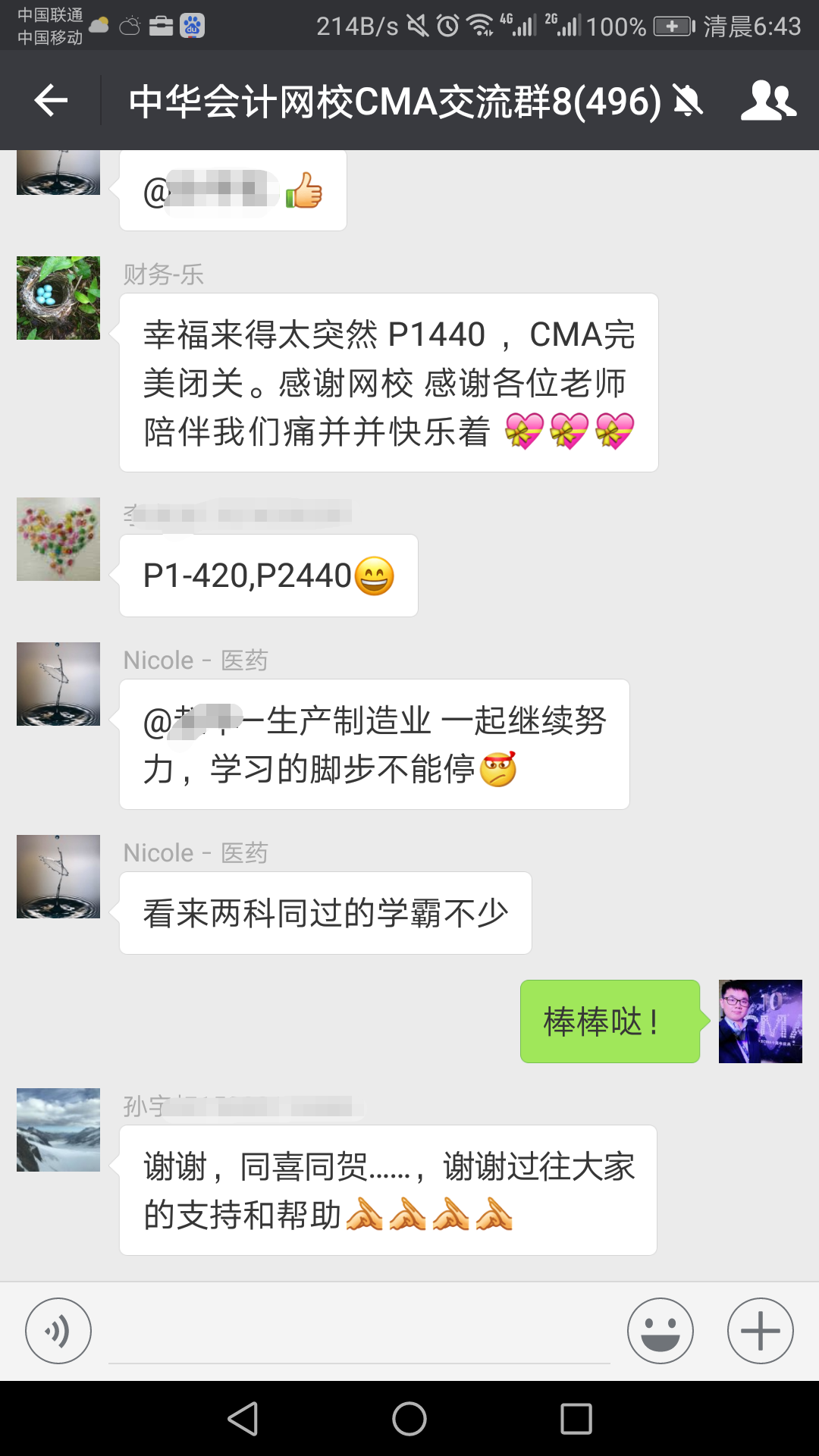This screenshot has width=819, height=1456.
Task: Open the emoji picker
Action: pos(659,1330)
